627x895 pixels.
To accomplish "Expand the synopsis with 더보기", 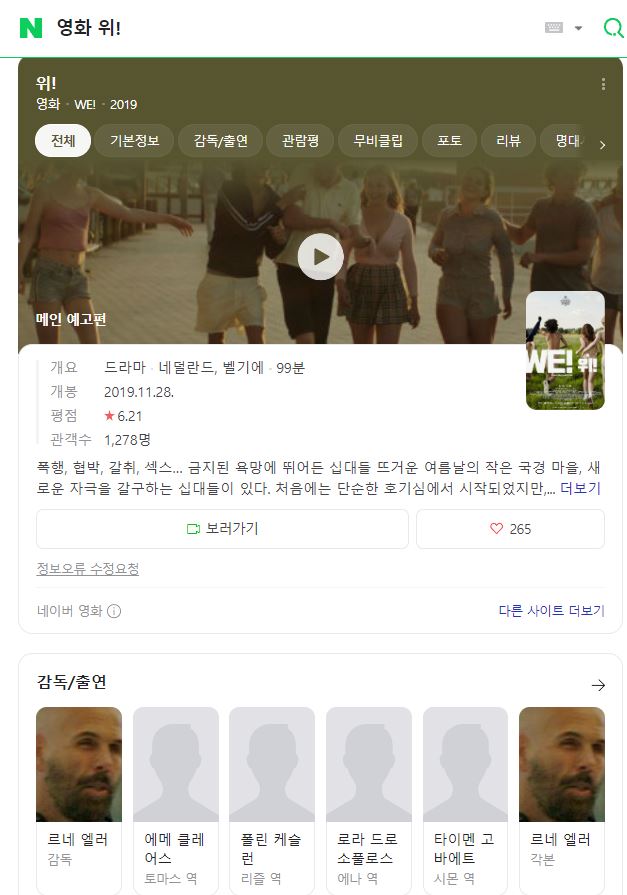I will [x=580, y=489].
